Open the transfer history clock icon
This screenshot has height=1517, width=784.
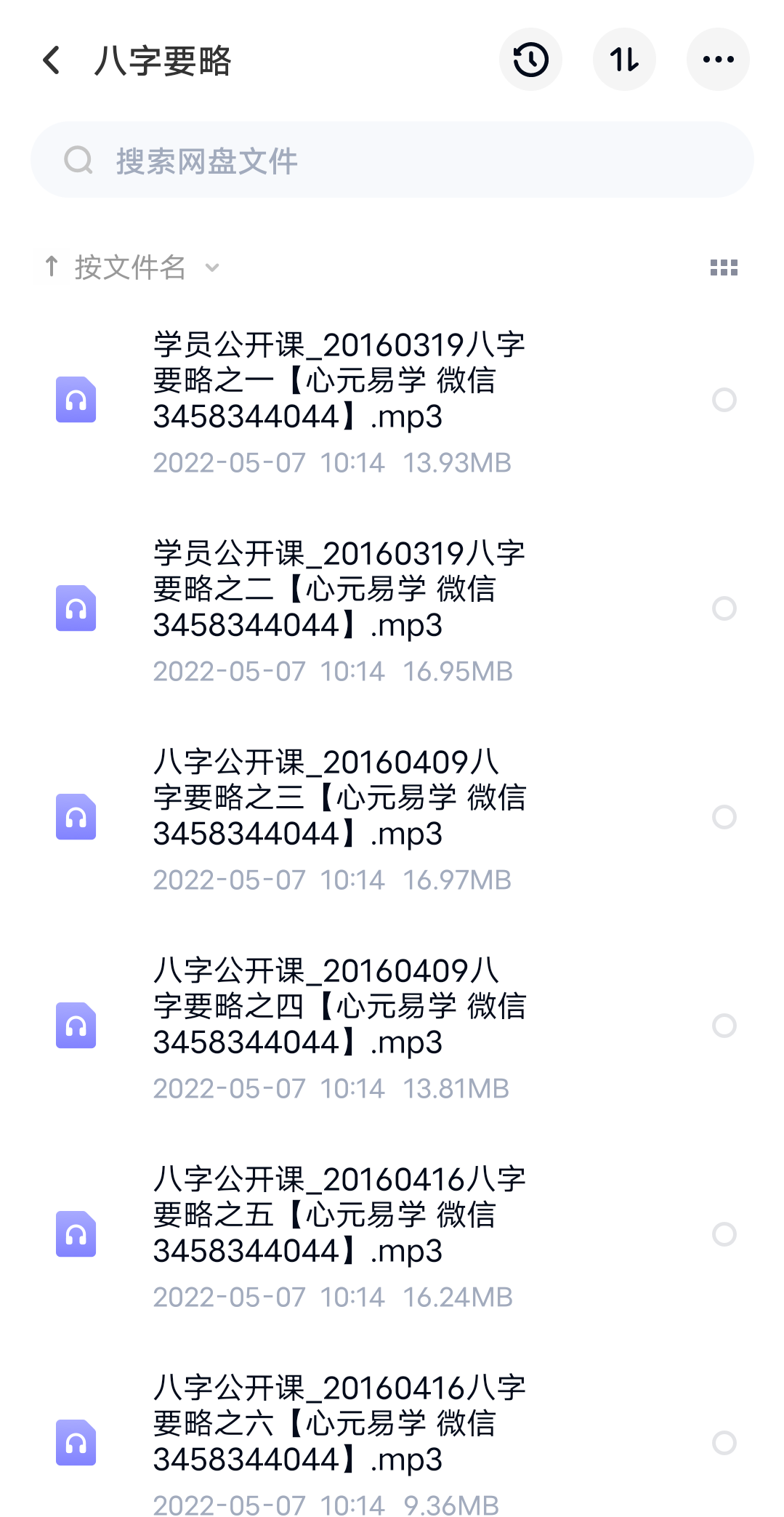[530, 60]
